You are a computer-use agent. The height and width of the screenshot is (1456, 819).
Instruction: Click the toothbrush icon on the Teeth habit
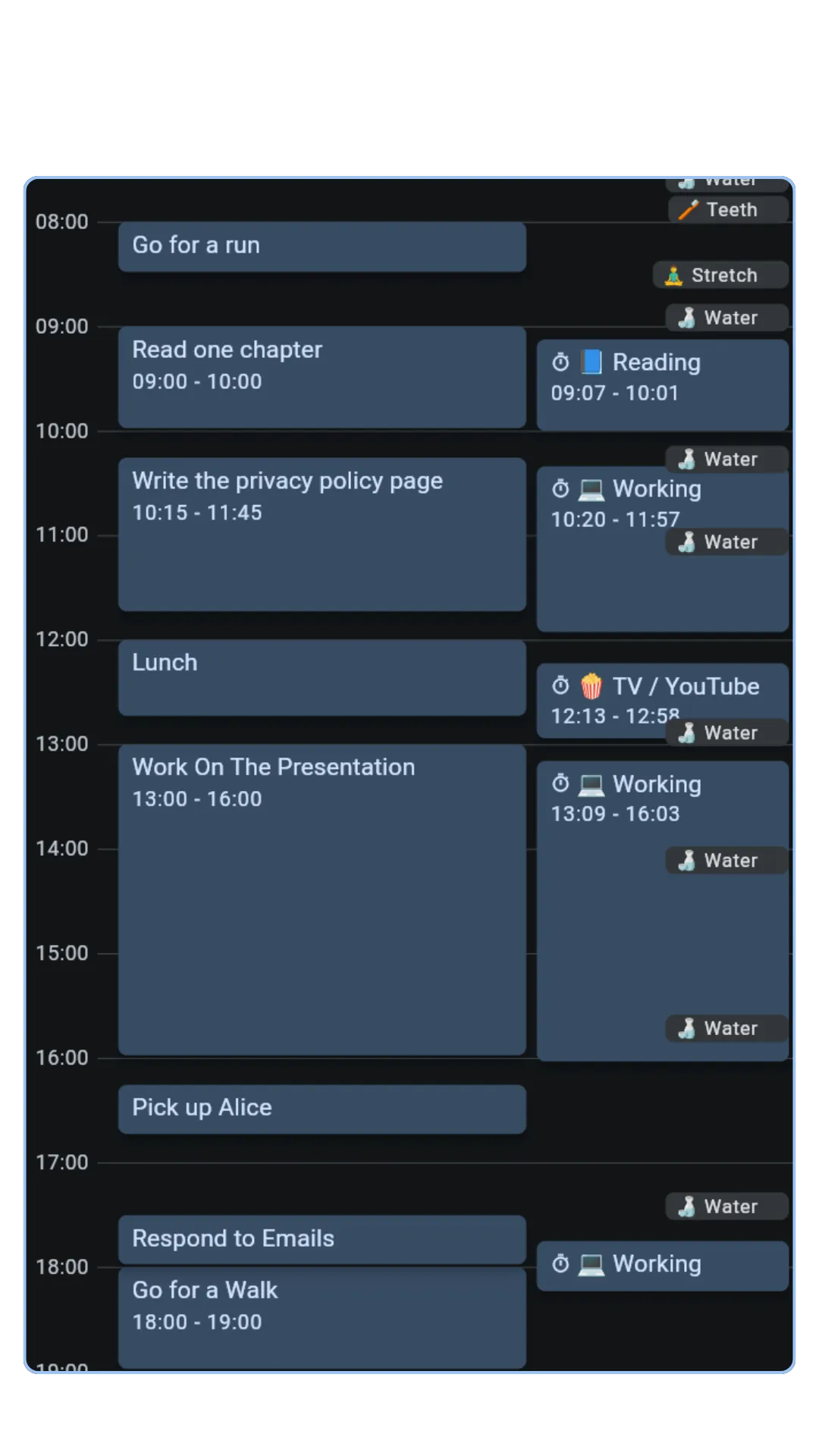(x=689, y=210)
